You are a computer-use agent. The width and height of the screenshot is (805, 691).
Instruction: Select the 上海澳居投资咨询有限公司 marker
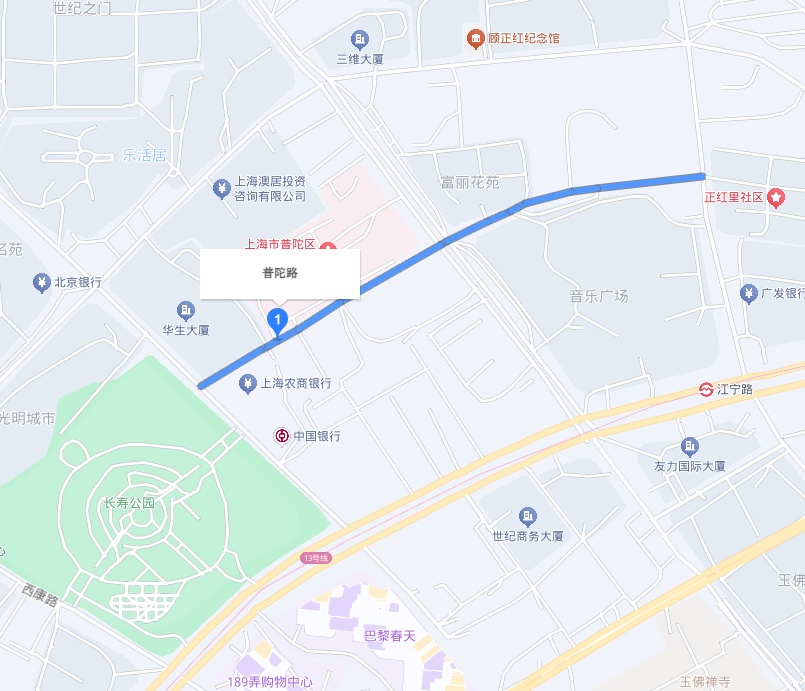221,187
